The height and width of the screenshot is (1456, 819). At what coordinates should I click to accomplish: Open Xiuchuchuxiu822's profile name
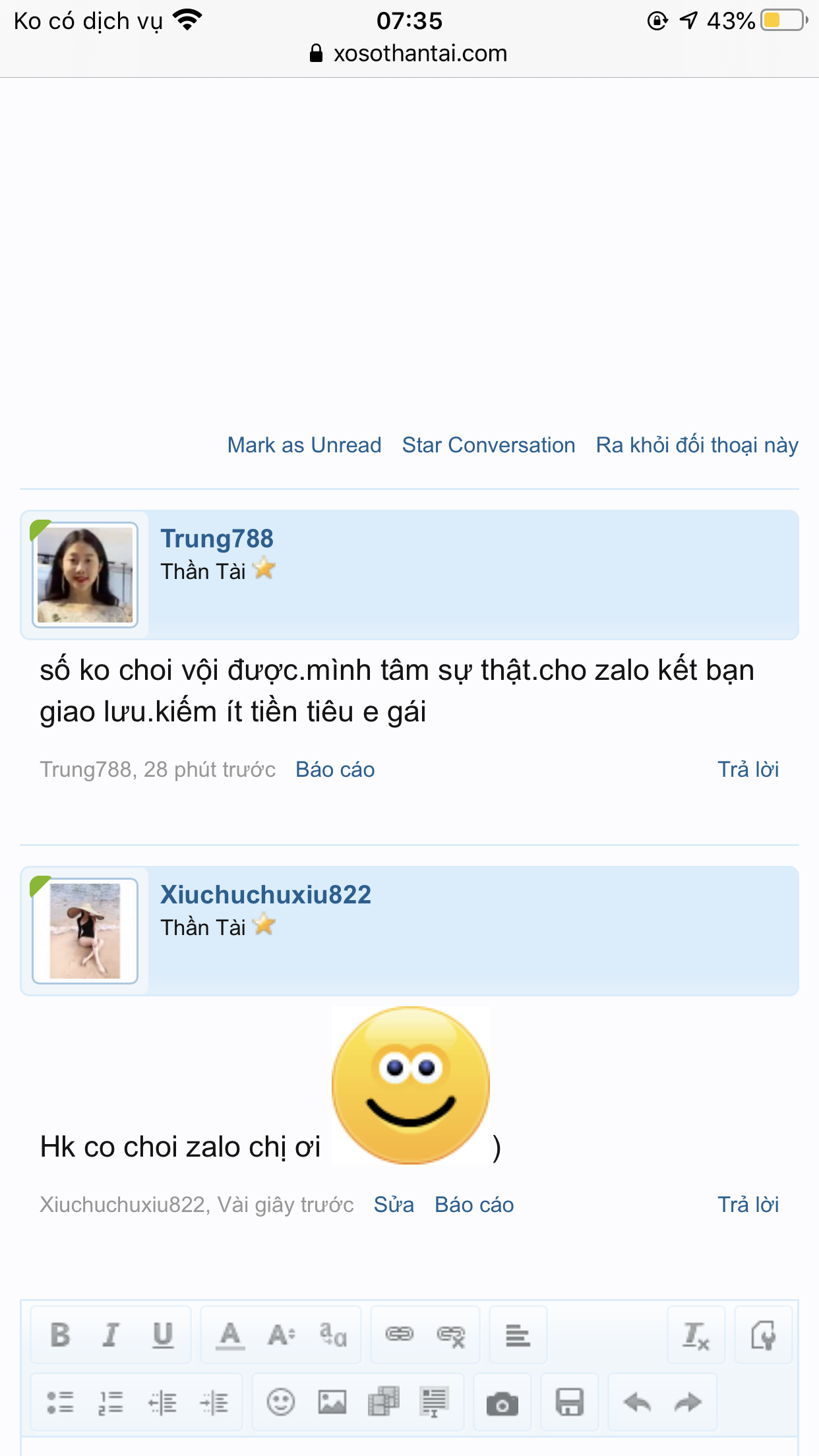tap(266, 895)
